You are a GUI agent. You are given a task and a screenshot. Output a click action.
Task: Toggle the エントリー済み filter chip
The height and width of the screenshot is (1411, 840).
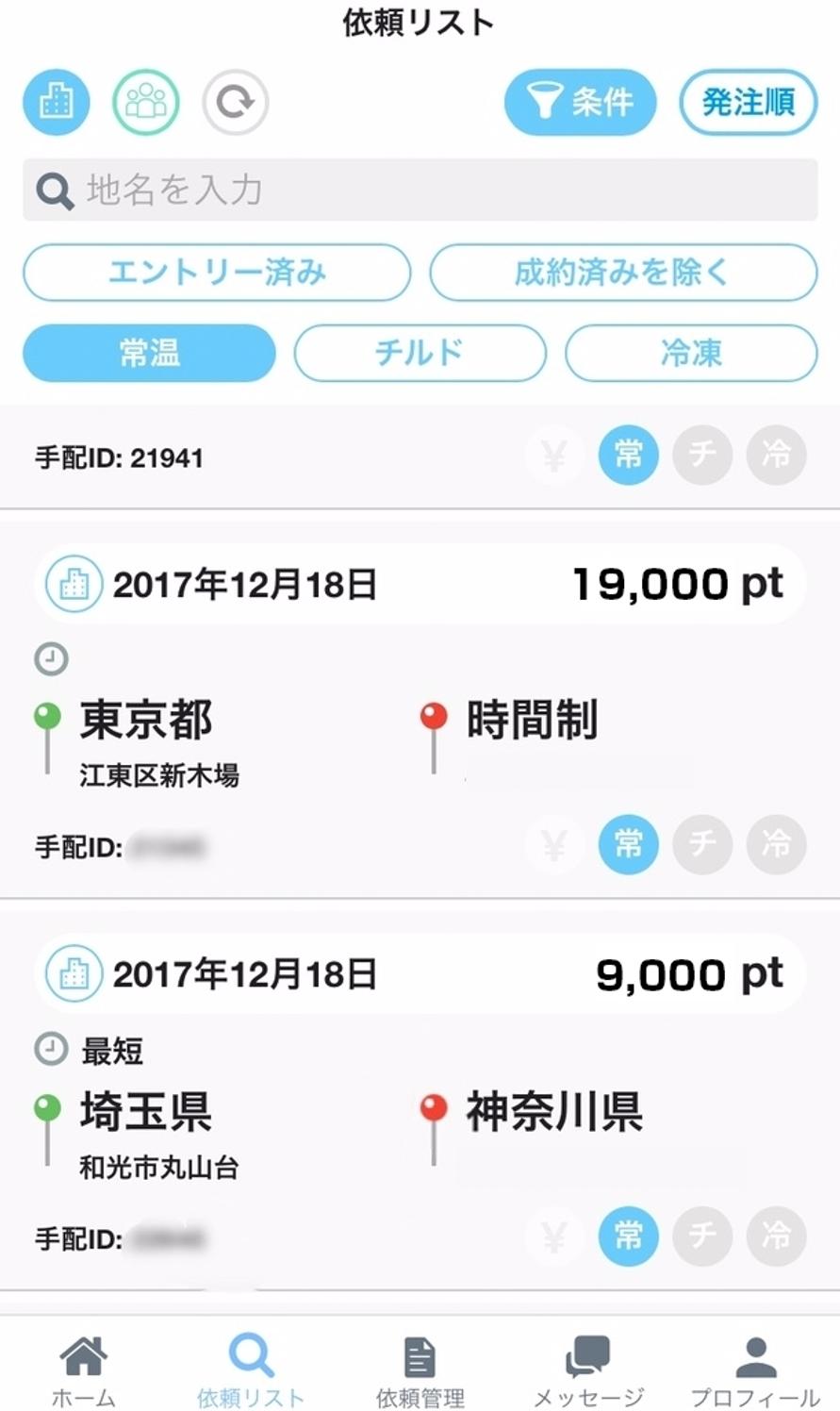pos(218,272)
